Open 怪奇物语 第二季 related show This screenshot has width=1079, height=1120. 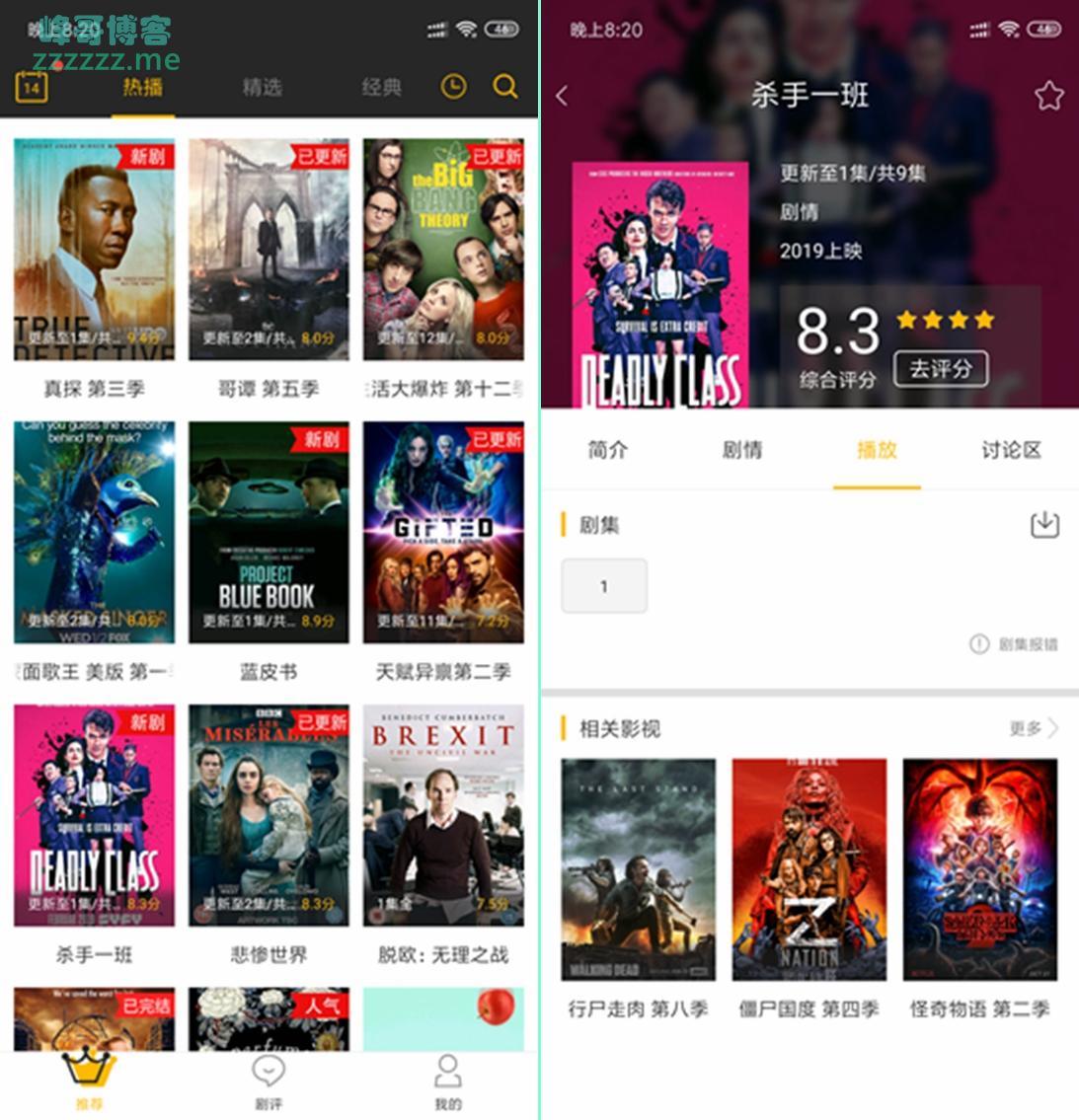(979, 869)
